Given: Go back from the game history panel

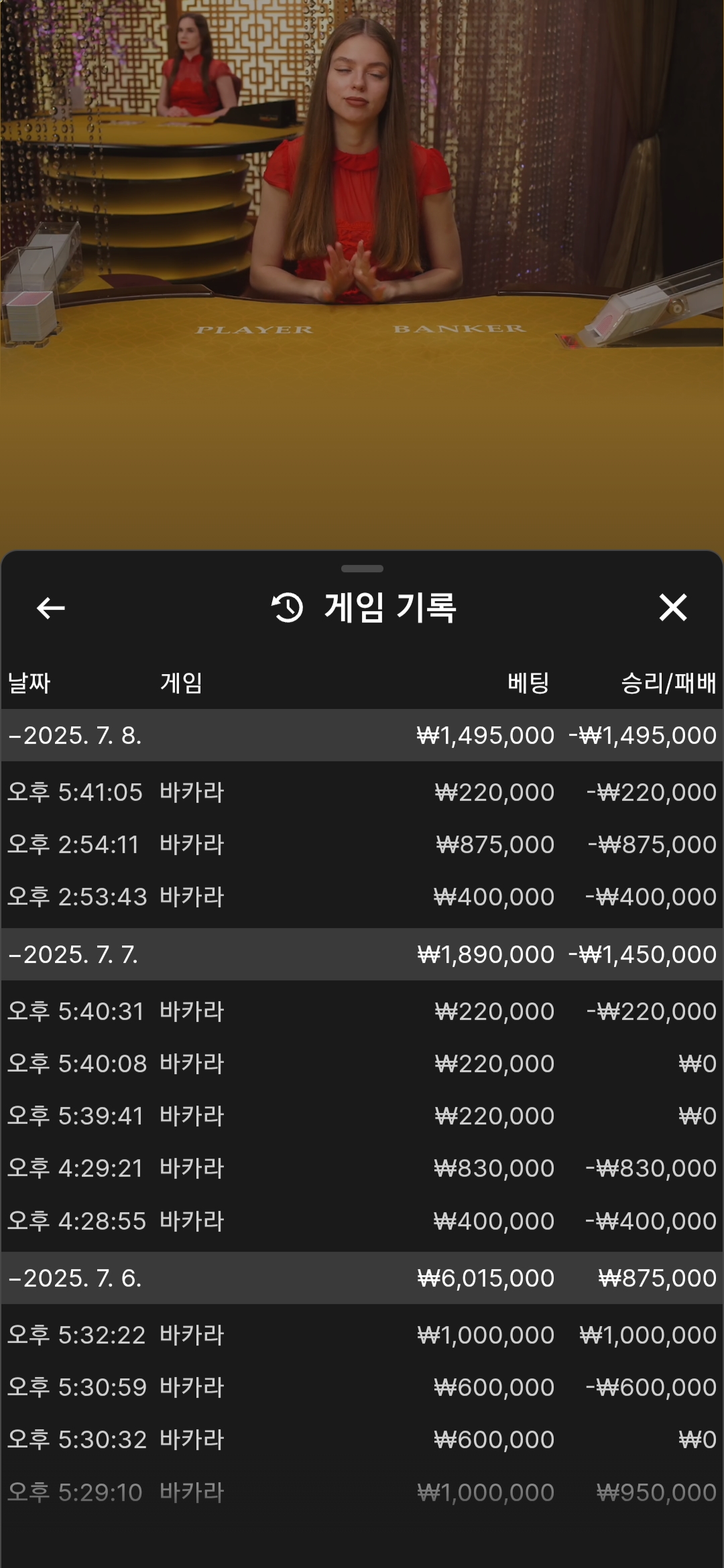Looking at the screenshot, I should (x=51, y=608).
